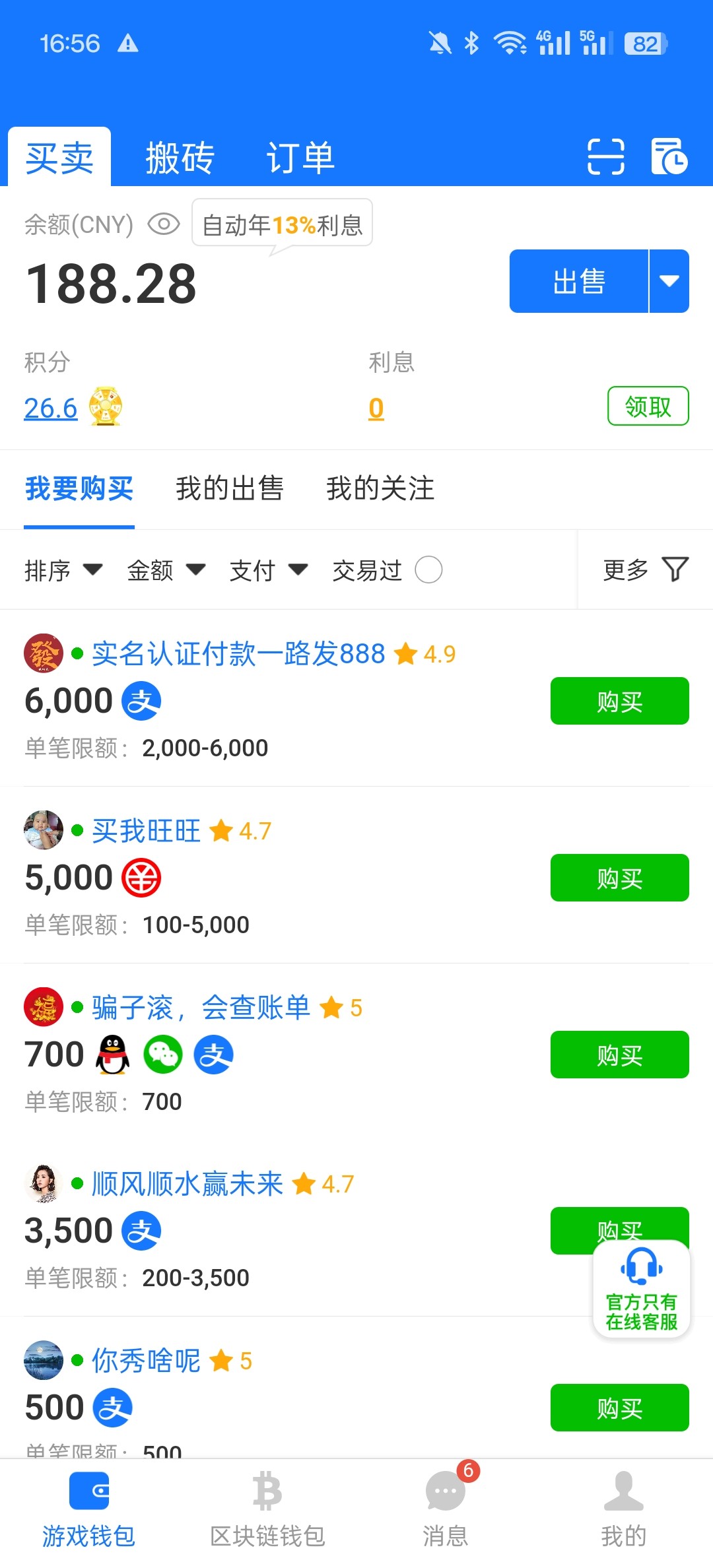Open 更多 filter options

646,570
